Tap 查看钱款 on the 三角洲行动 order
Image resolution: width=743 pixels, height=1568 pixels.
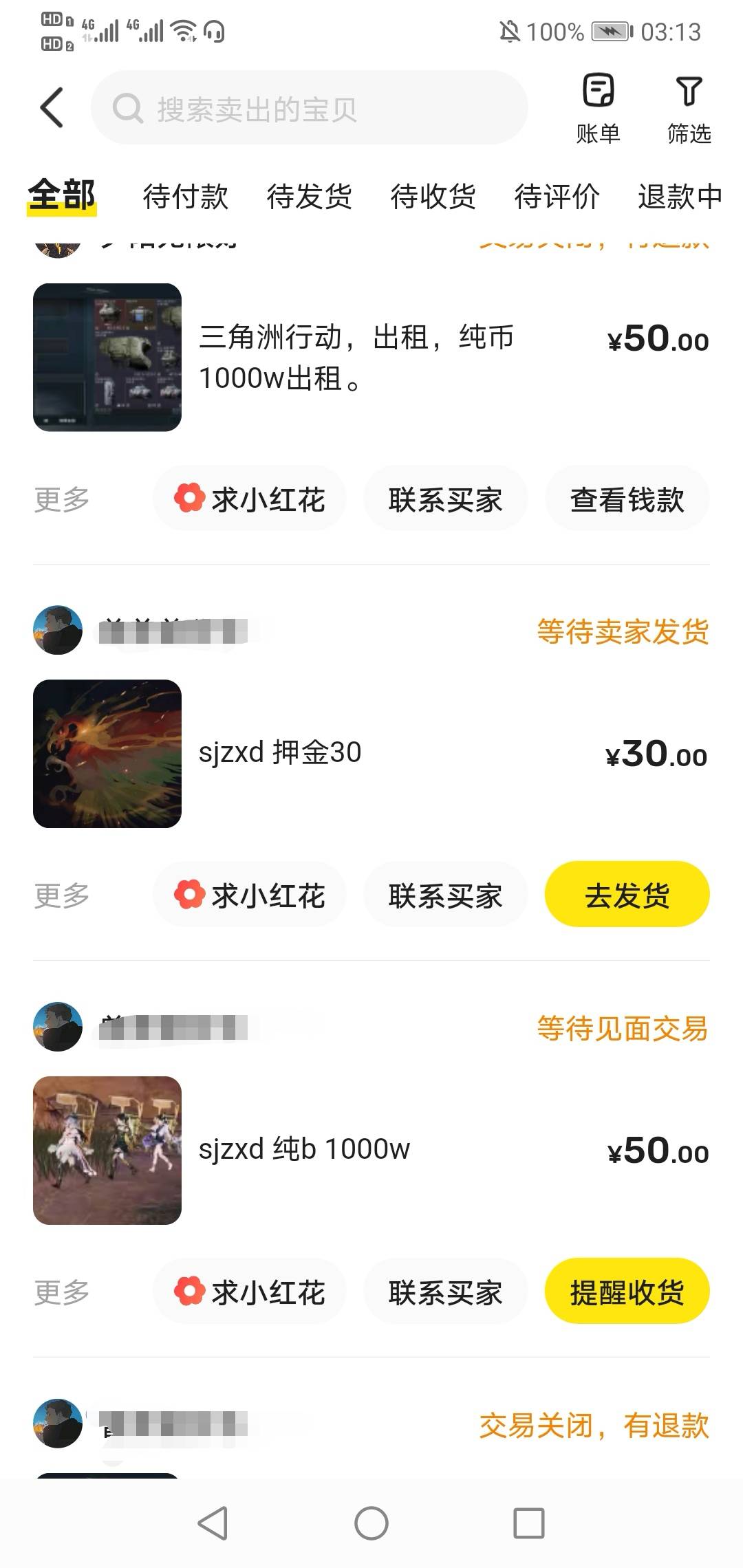click(627, 499)
